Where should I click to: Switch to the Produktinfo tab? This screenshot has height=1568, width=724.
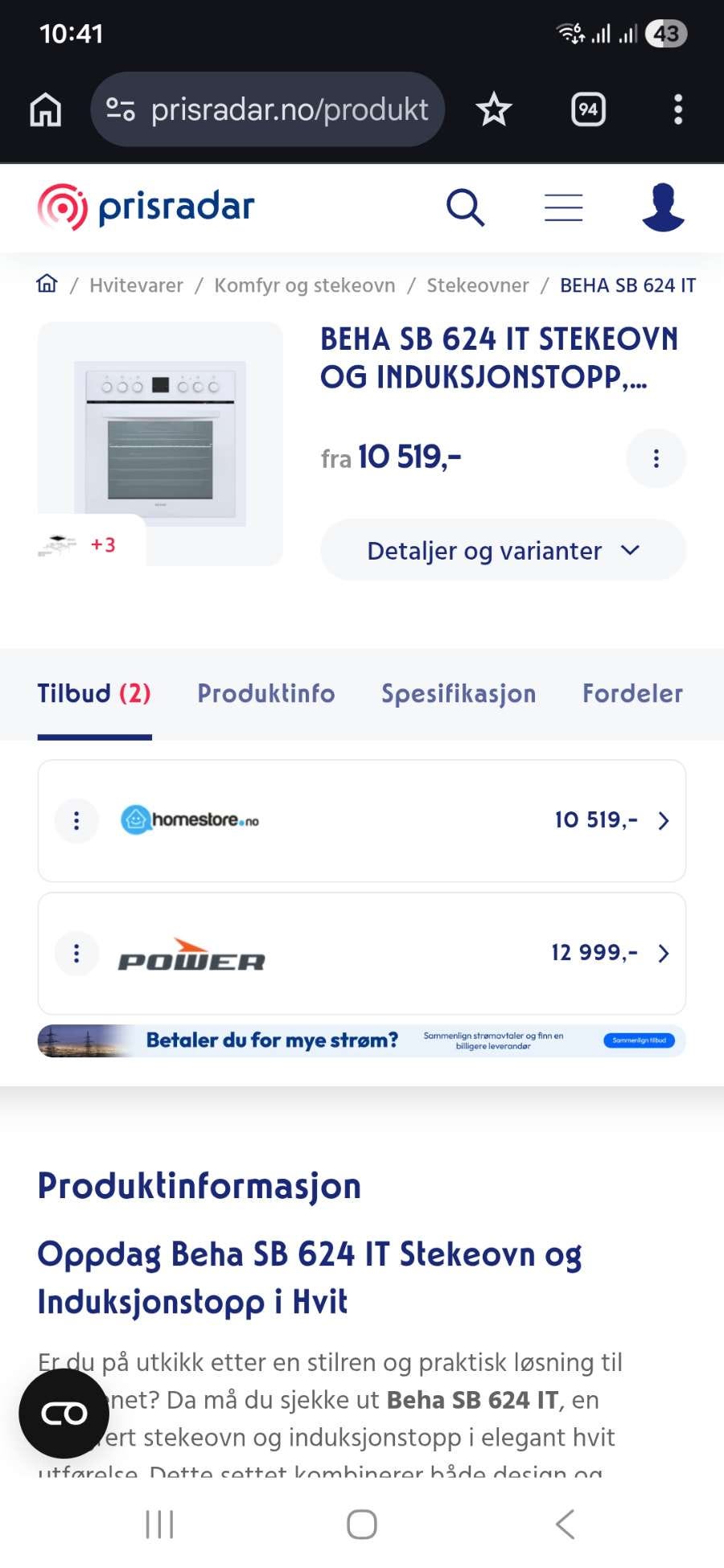click(x=266, y=693)
